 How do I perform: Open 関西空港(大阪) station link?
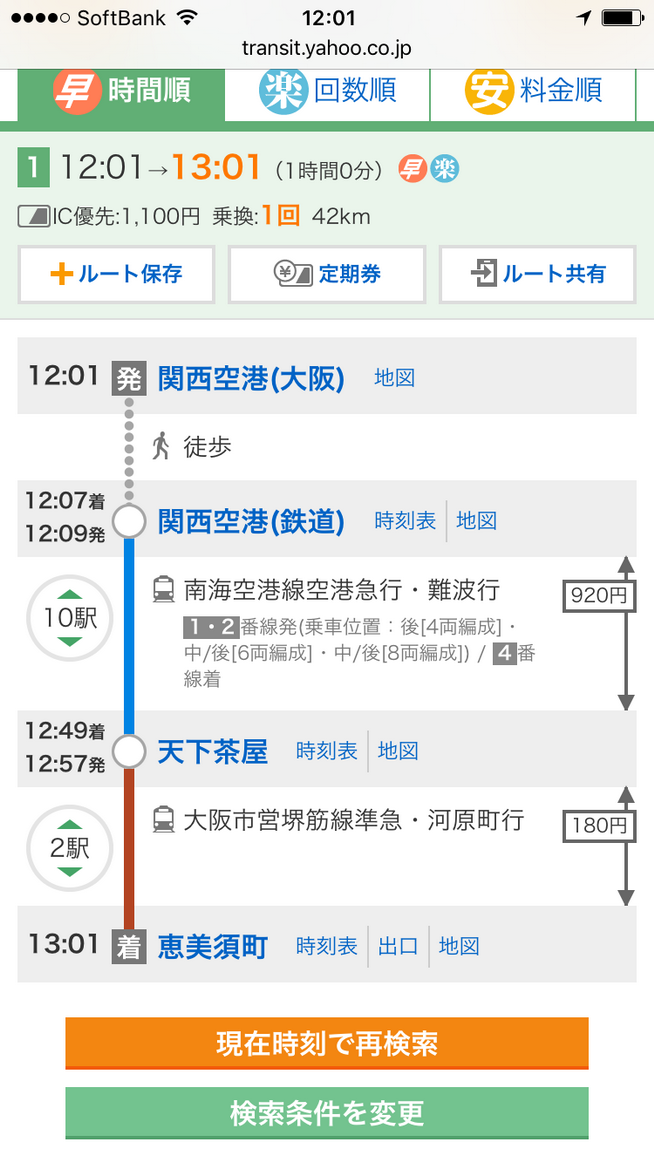251,378
